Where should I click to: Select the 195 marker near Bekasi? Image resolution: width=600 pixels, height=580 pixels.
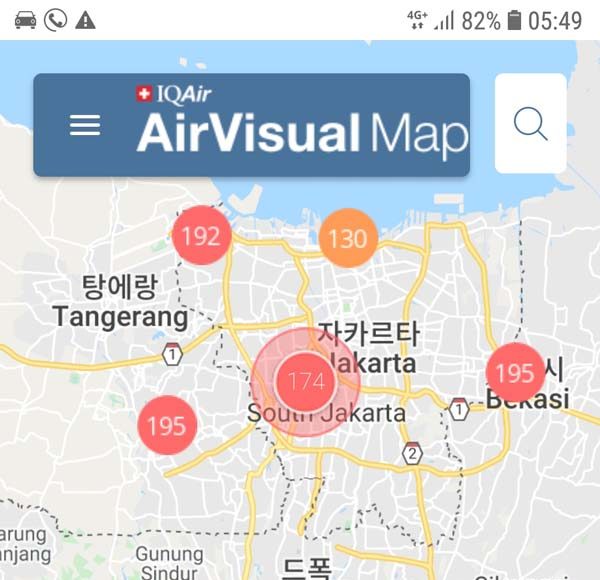tap(515, 373)
